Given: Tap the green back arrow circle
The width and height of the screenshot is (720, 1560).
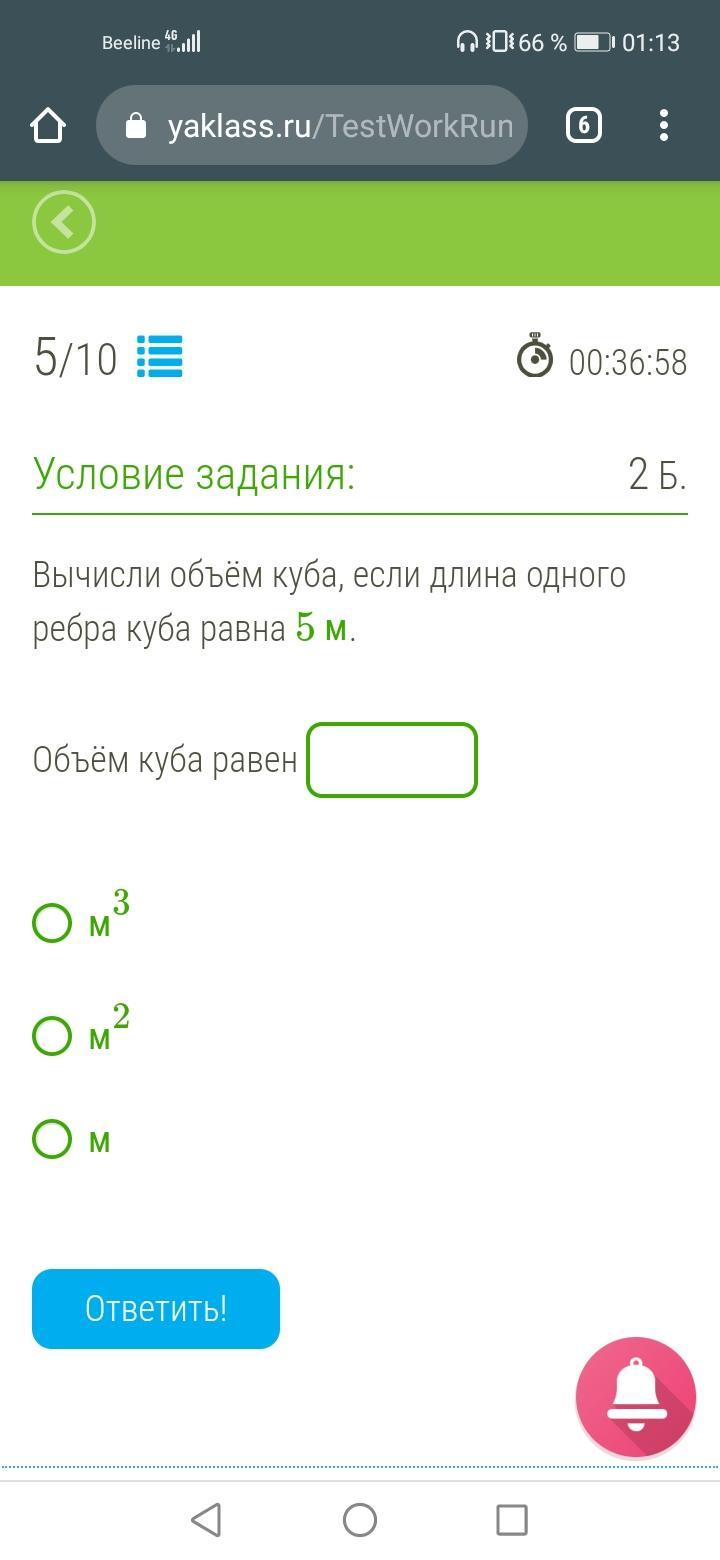Looking at the screenshot, I should [64, 222].
